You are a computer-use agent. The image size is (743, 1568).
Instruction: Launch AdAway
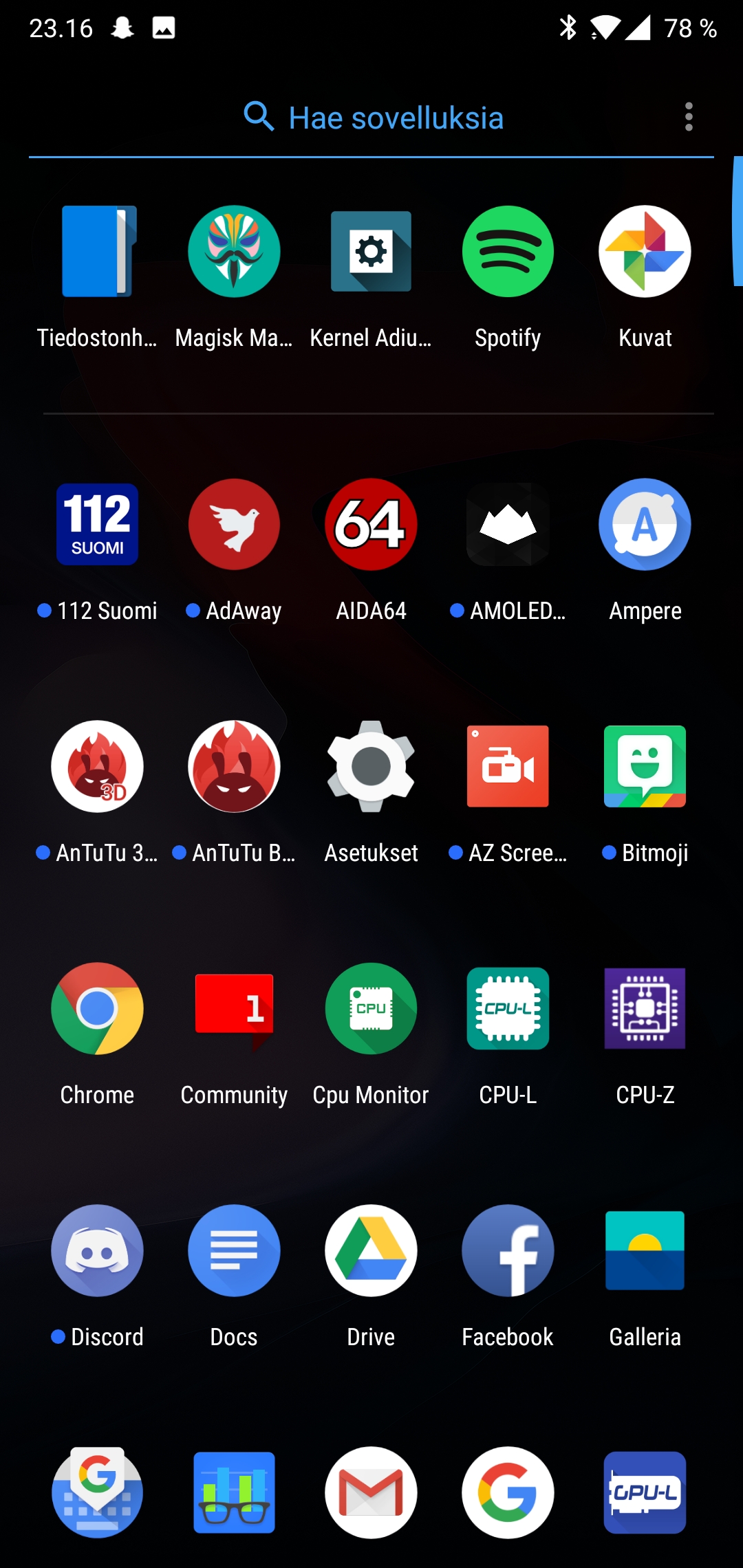point(234,525)
